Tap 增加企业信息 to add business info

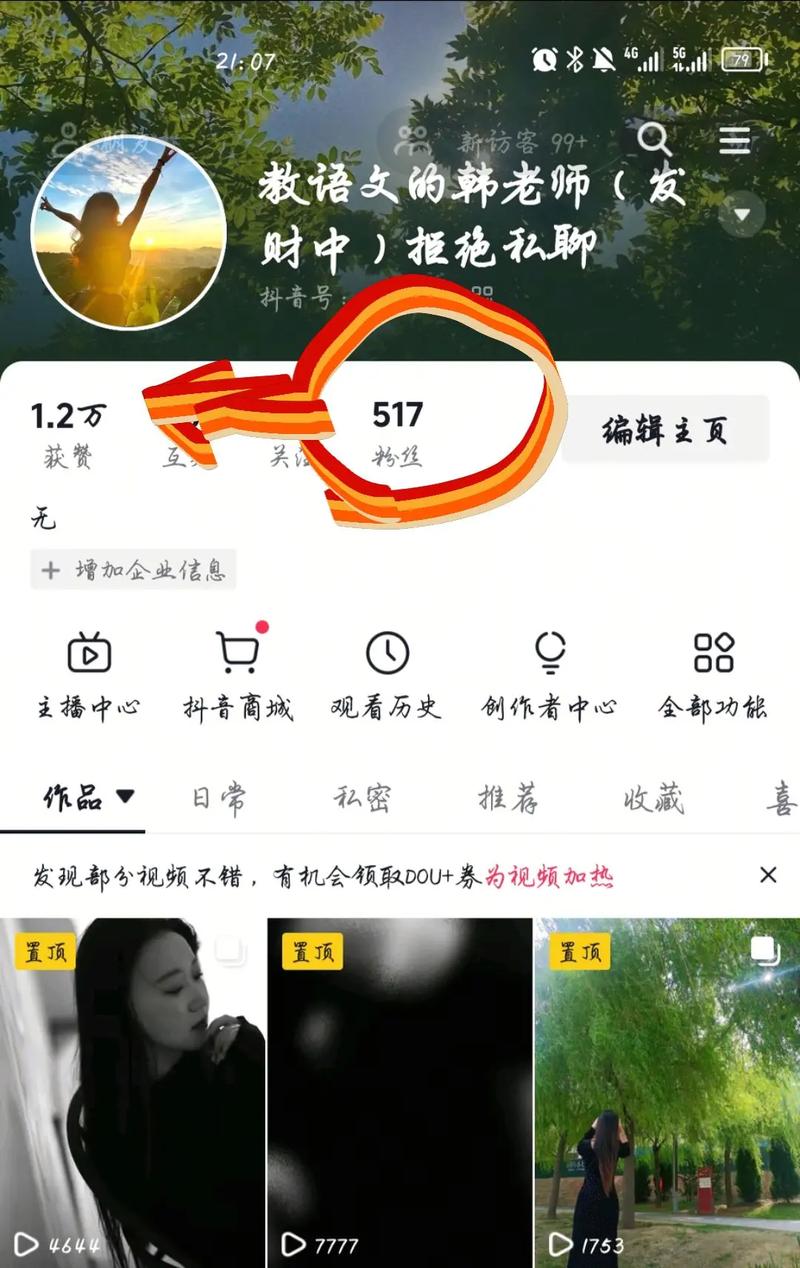coord(131,572)
